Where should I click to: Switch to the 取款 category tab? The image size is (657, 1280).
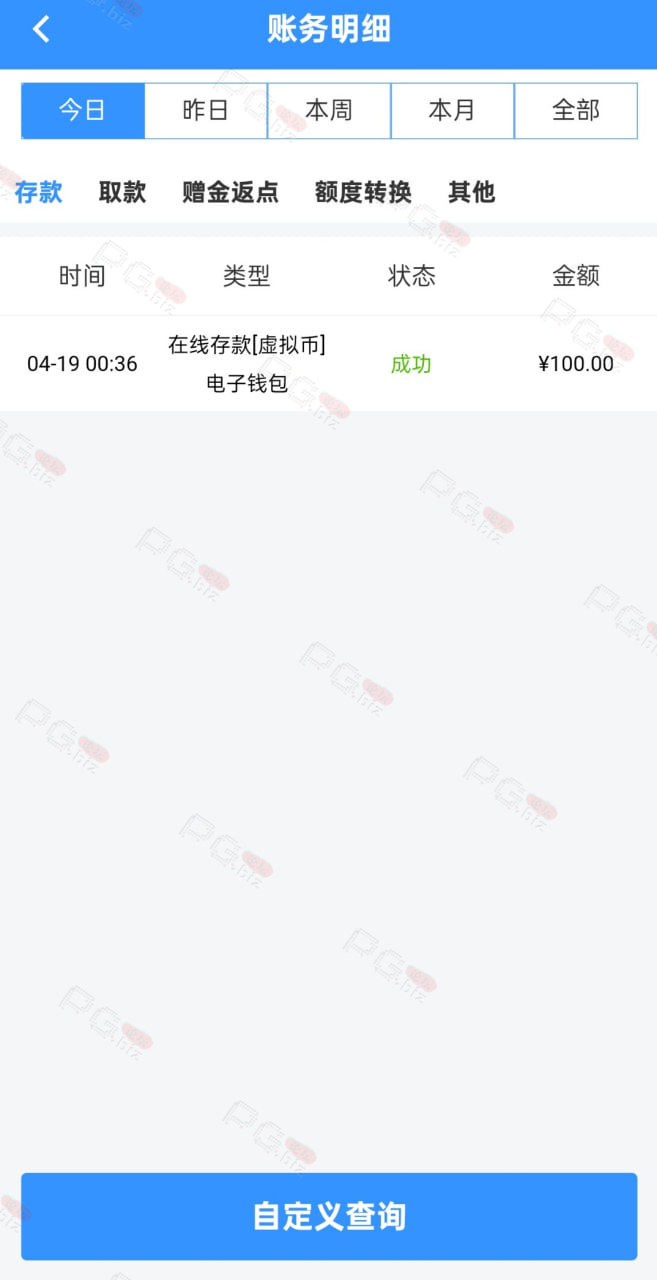(123, 192)
